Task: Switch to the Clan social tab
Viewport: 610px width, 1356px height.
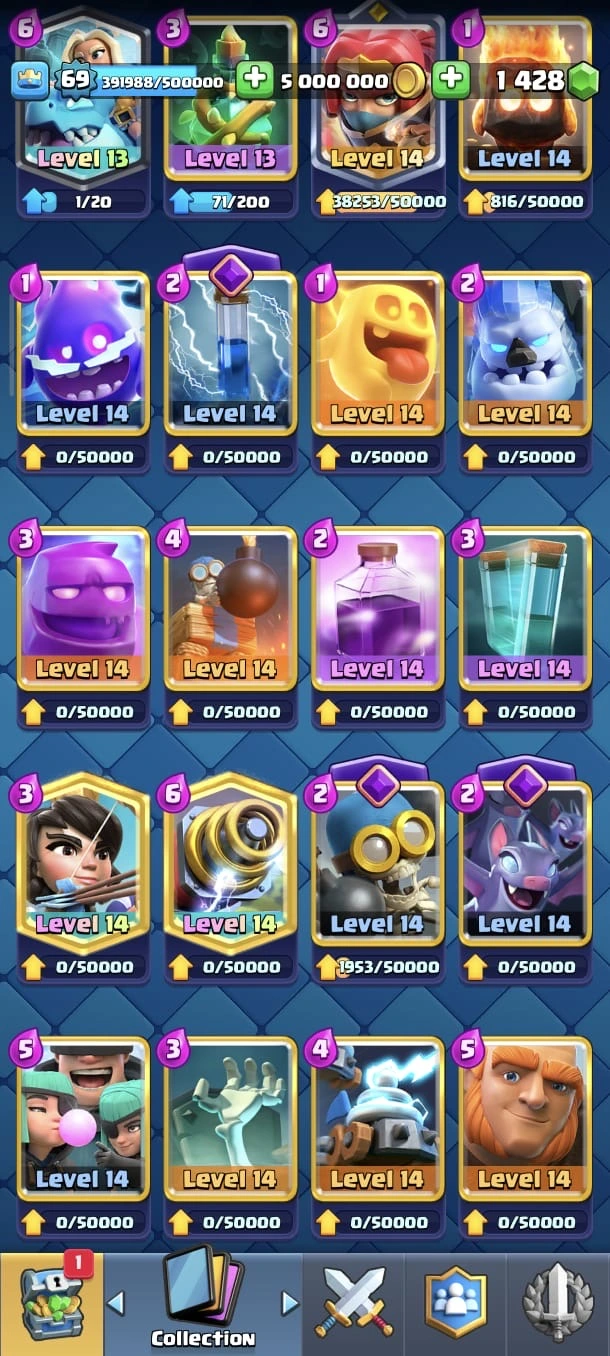Action: 456,1302
